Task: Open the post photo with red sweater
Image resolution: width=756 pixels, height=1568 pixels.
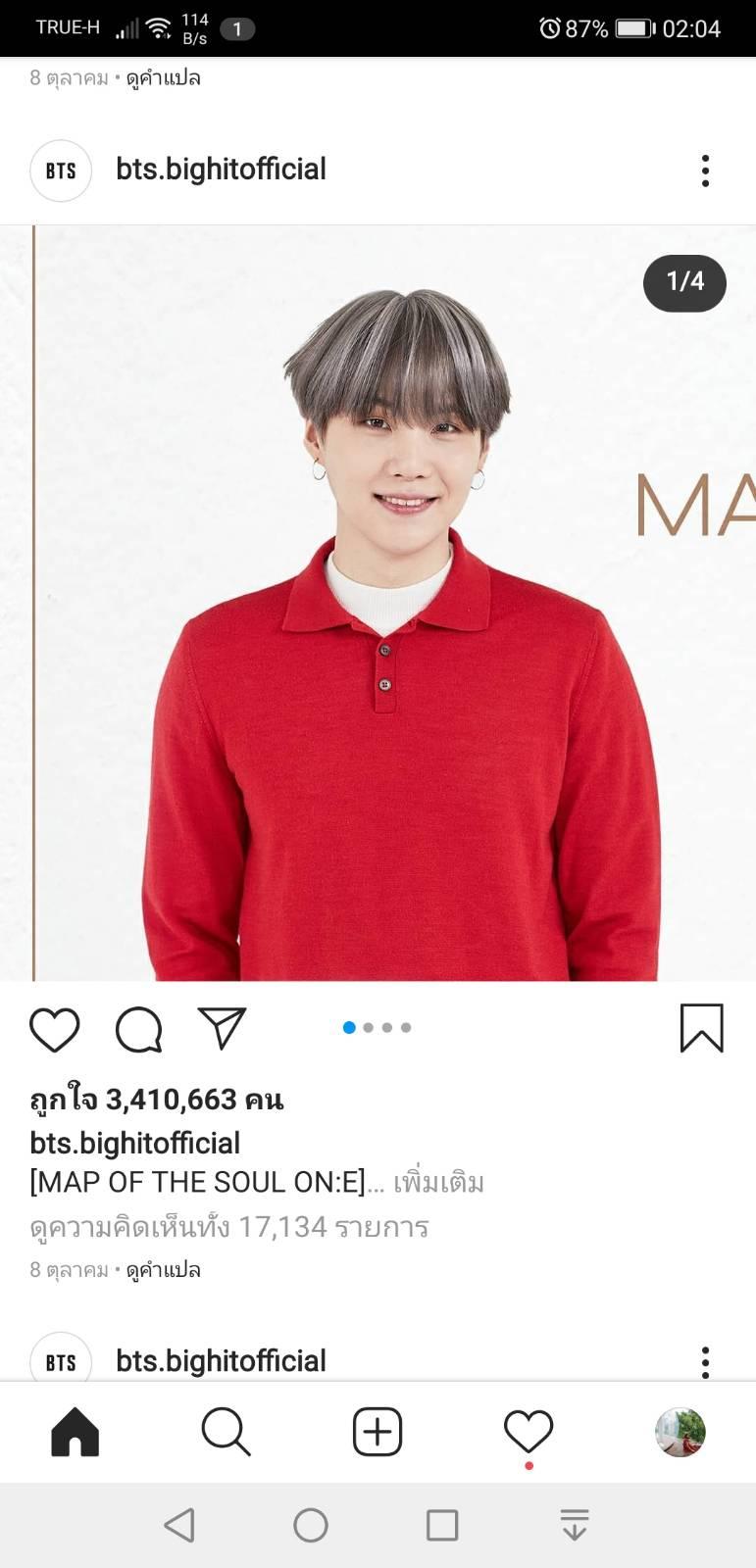Action: click(378, 603)
